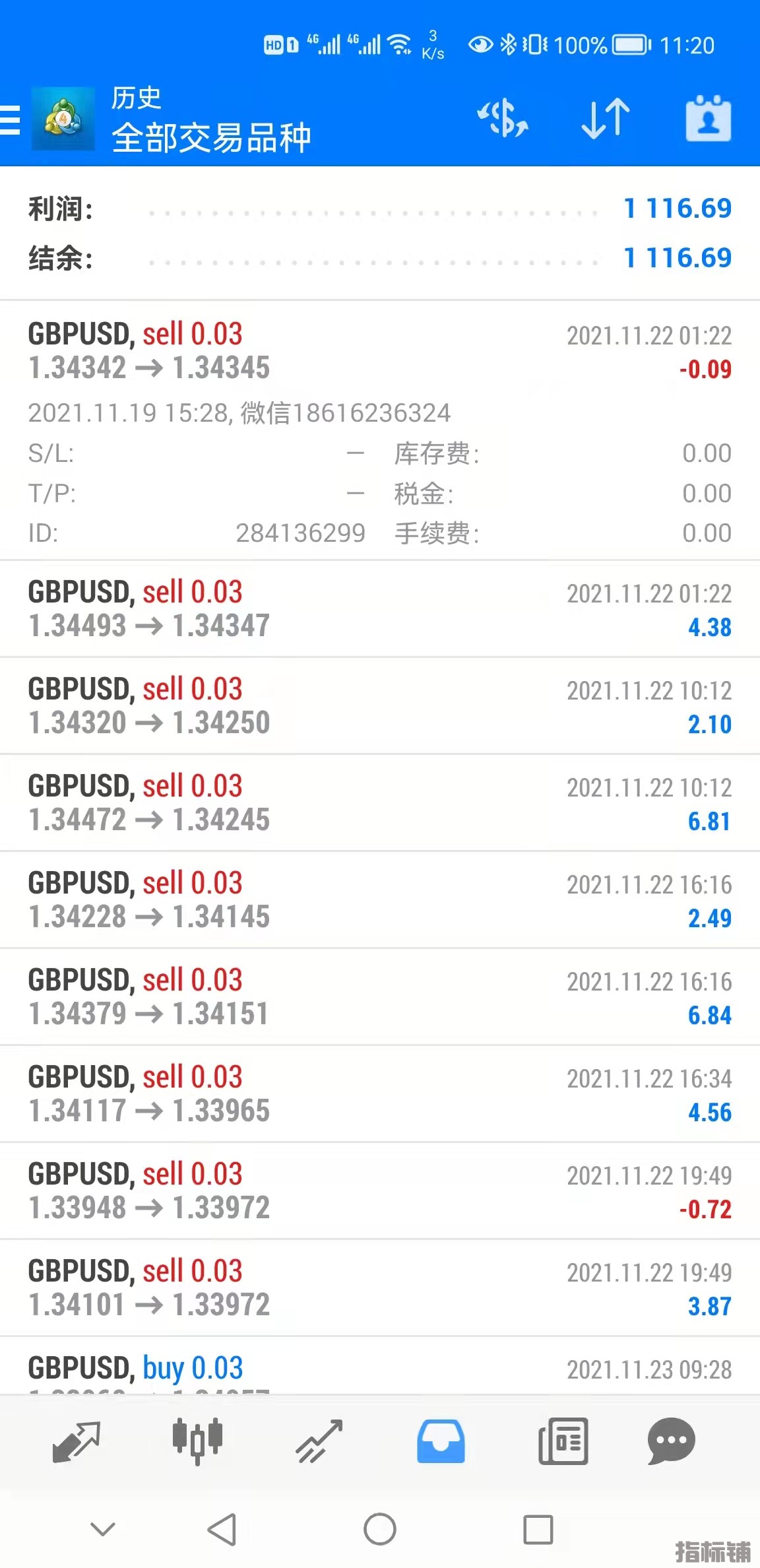Switch to the Trade tab

coord(319,1441)
